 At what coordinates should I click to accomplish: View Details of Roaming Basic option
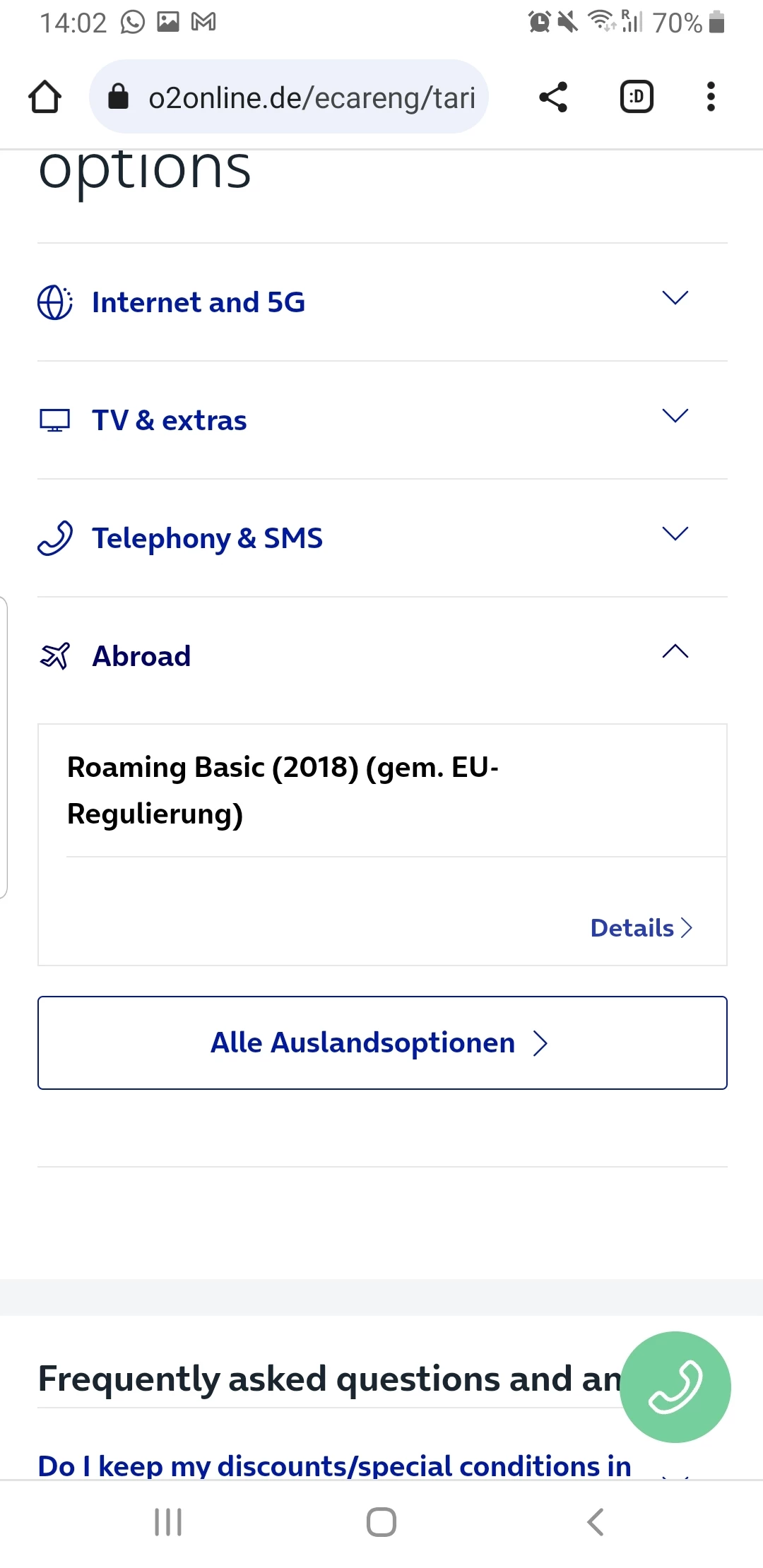coord(641,928)
